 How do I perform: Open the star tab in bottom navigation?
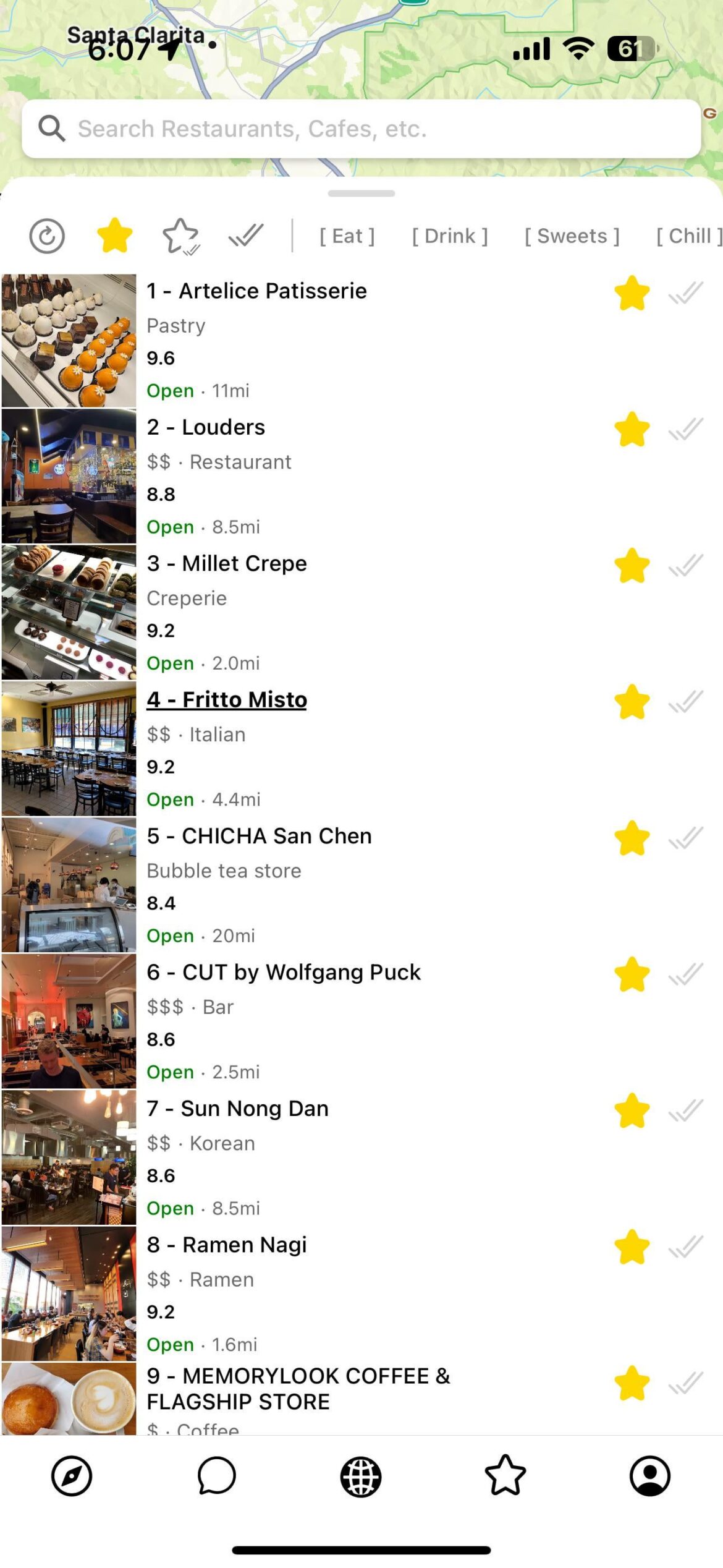pos(506,1477)
